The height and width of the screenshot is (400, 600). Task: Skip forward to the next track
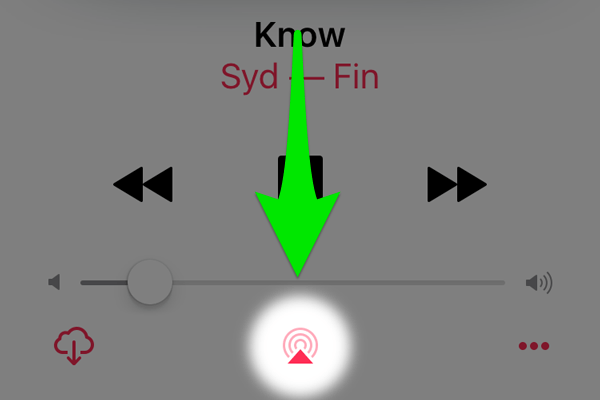coord(457,184)
